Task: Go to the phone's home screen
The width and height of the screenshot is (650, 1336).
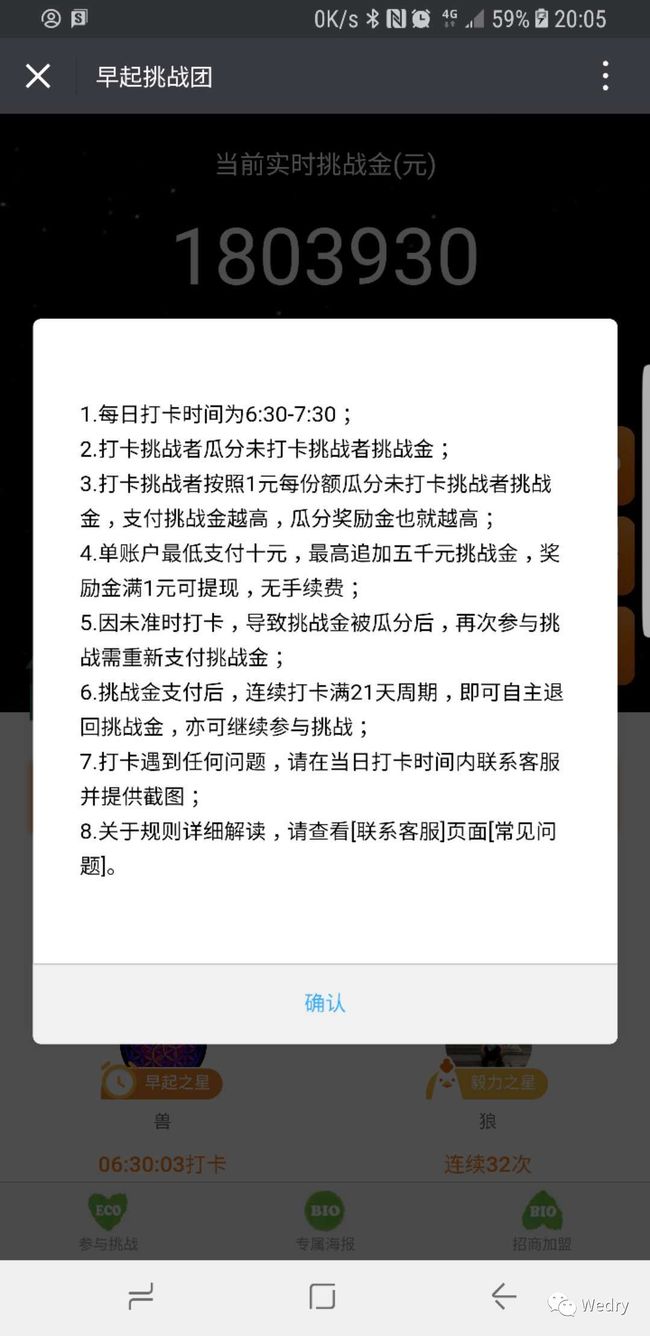Action: [322, 1297]
